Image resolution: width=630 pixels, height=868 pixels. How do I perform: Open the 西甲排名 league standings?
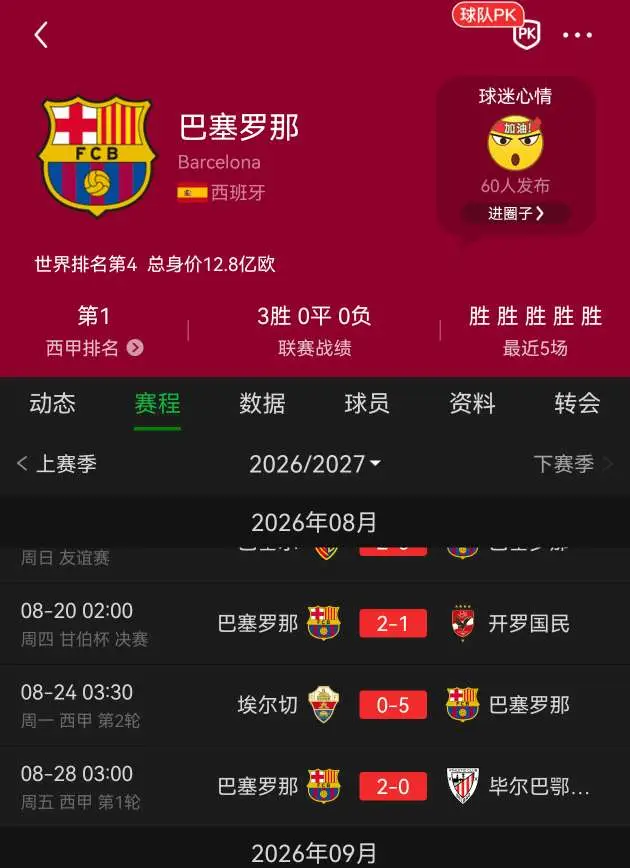tap(95, 348)
